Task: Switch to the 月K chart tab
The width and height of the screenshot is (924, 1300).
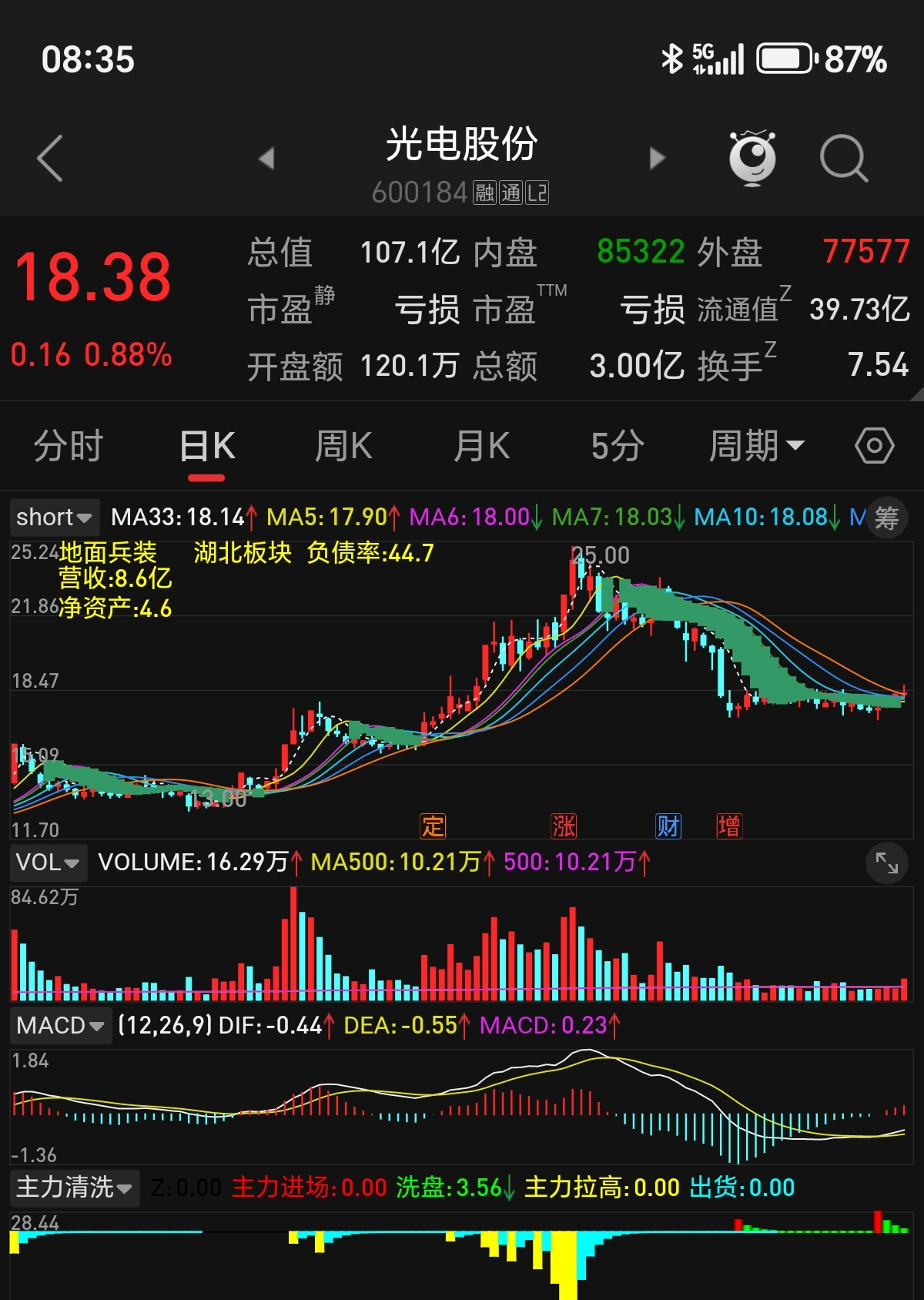Action: pyautogui.click(x=481, y=446)
